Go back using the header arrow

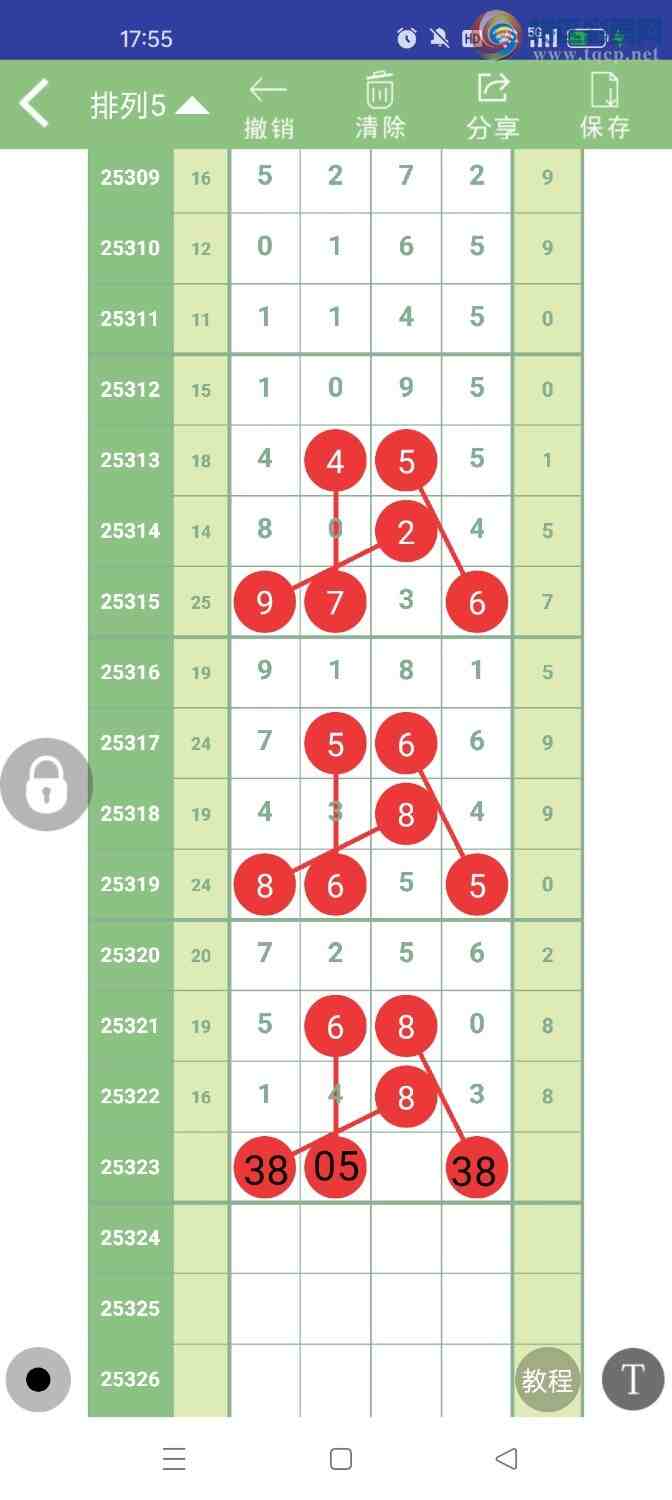[35, 104]
